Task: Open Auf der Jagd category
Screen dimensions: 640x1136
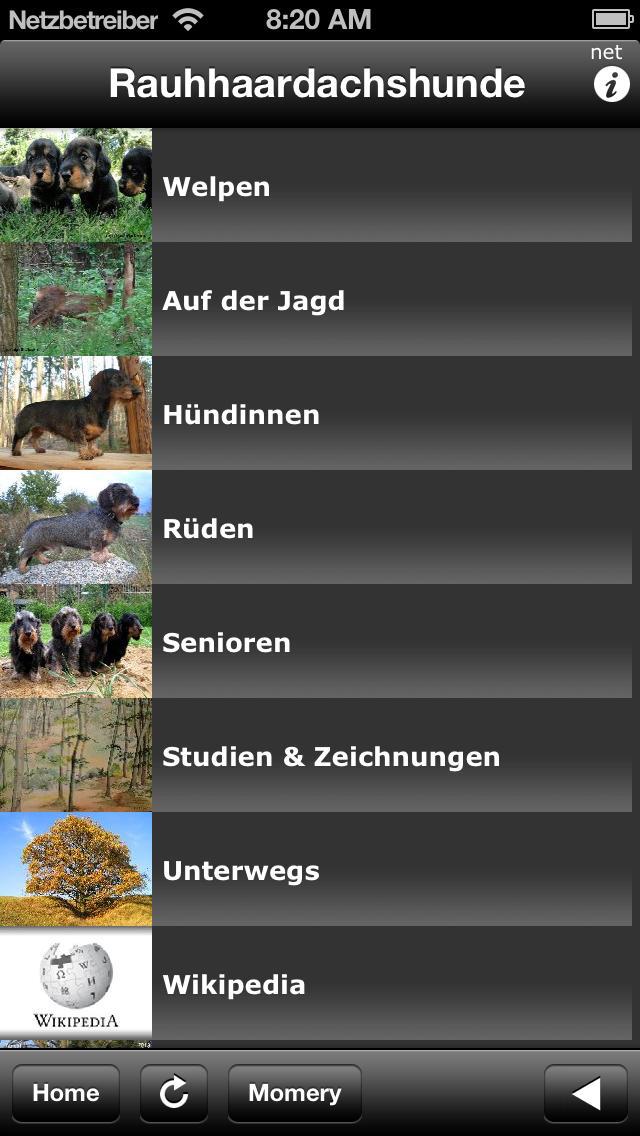Action: coord(320,300)
